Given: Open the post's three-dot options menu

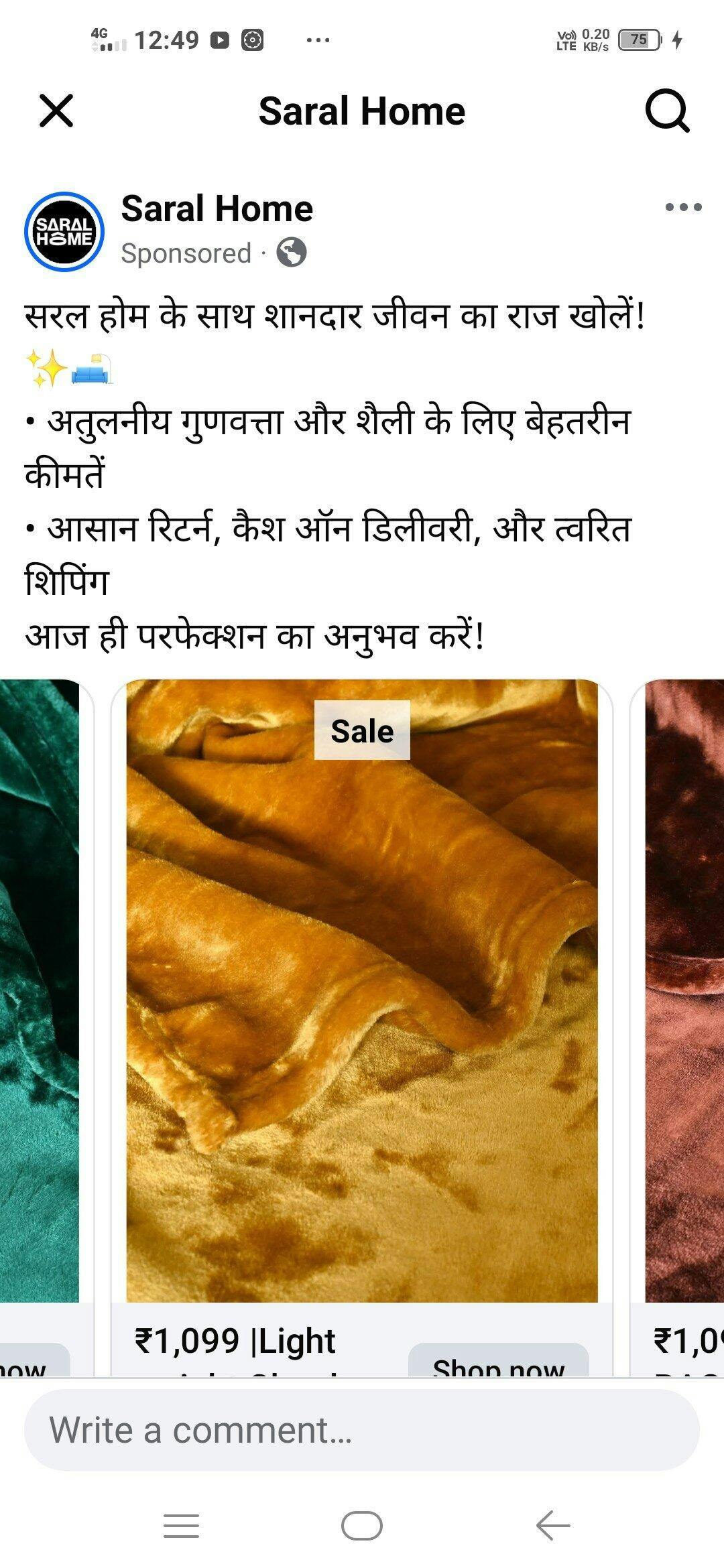Looking at the screenshot, I should 683,207.
